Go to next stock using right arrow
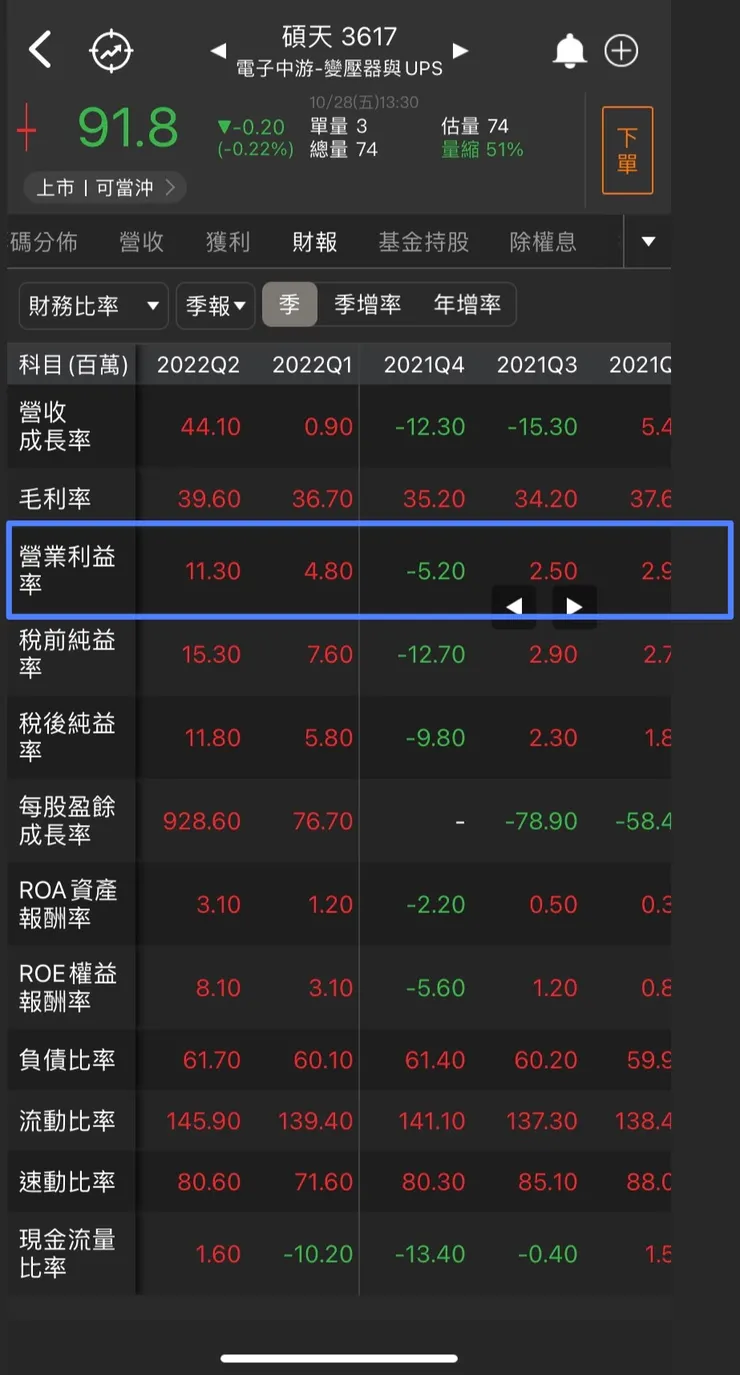The width and height of the screenshot is (740, 1375). click(x=460, y=50)
